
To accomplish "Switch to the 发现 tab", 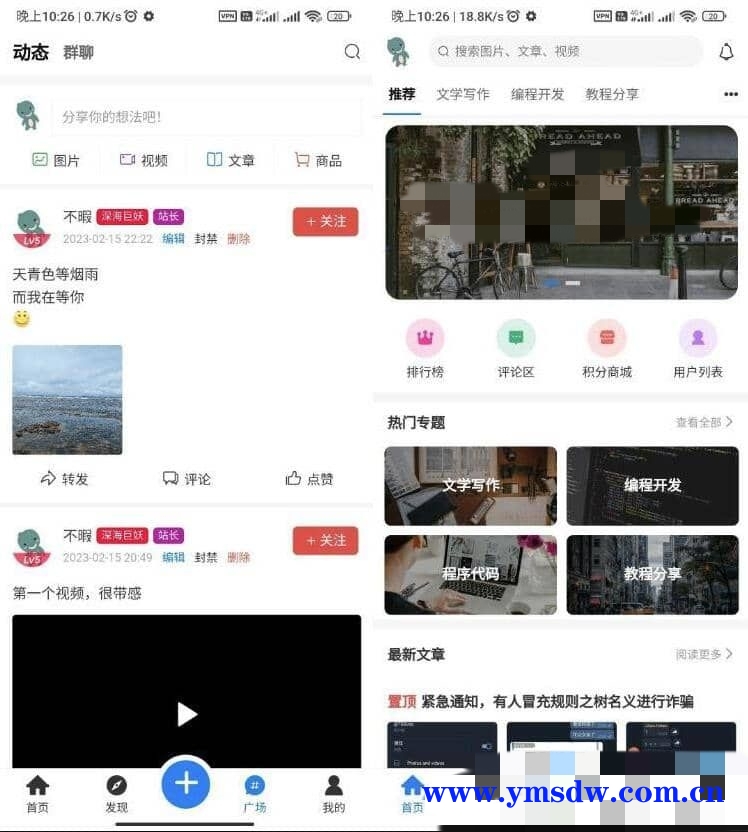I will (116, 793).
